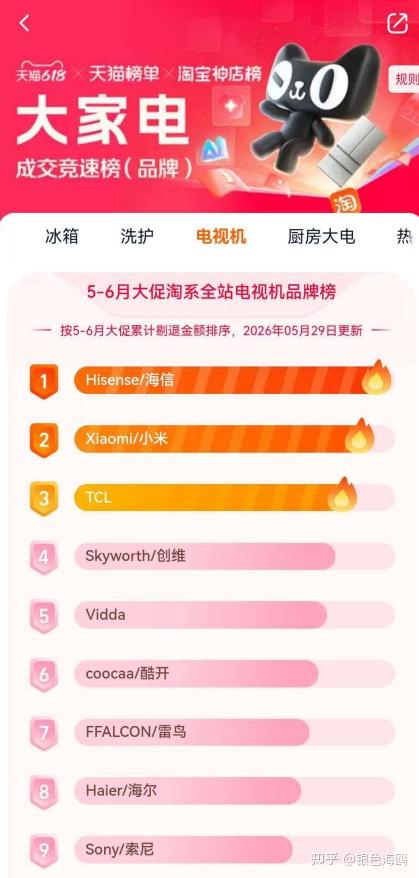Switch to the 冰箱 tab

coord(62,237)
